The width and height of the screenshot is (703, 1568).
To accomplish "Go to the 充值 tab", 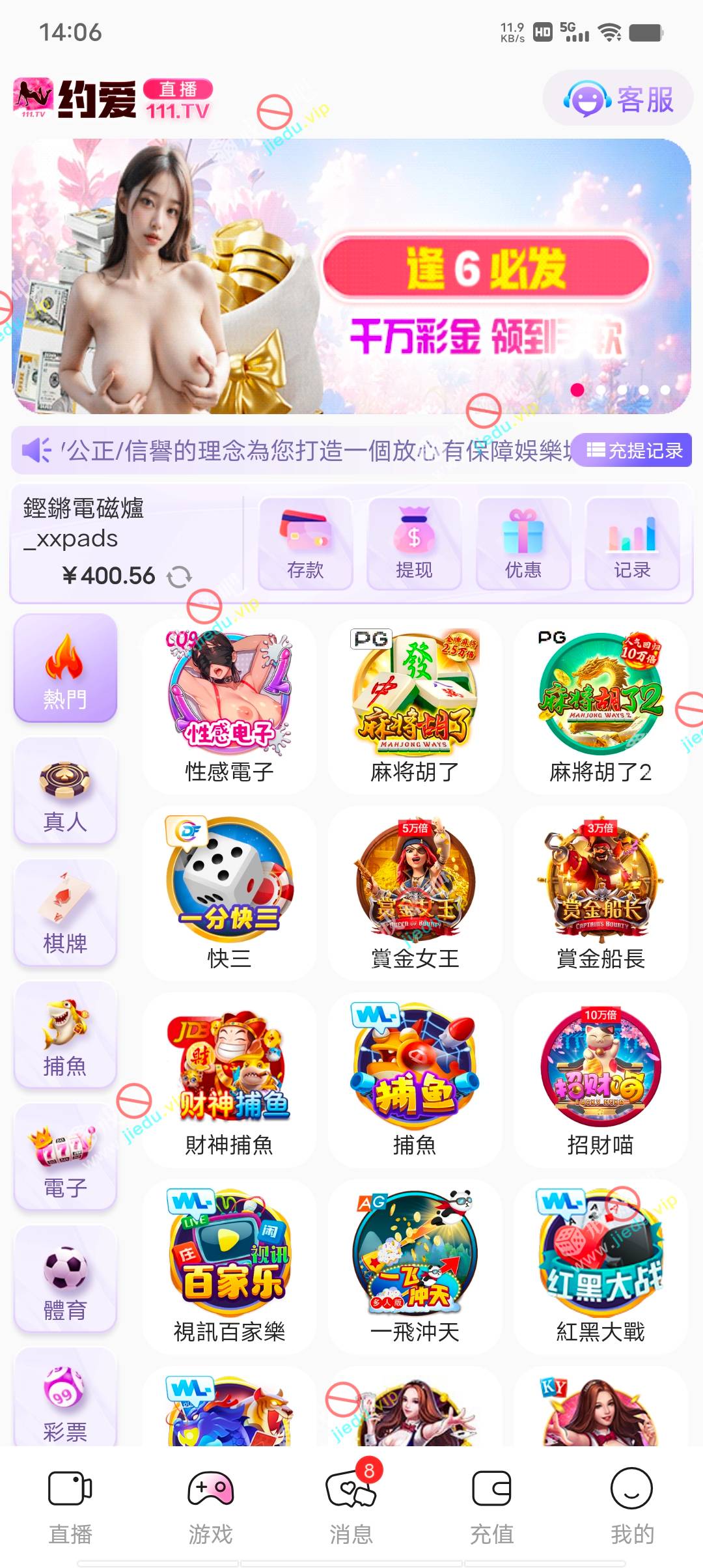I will pyautogui.click(x=492, y=1505).
